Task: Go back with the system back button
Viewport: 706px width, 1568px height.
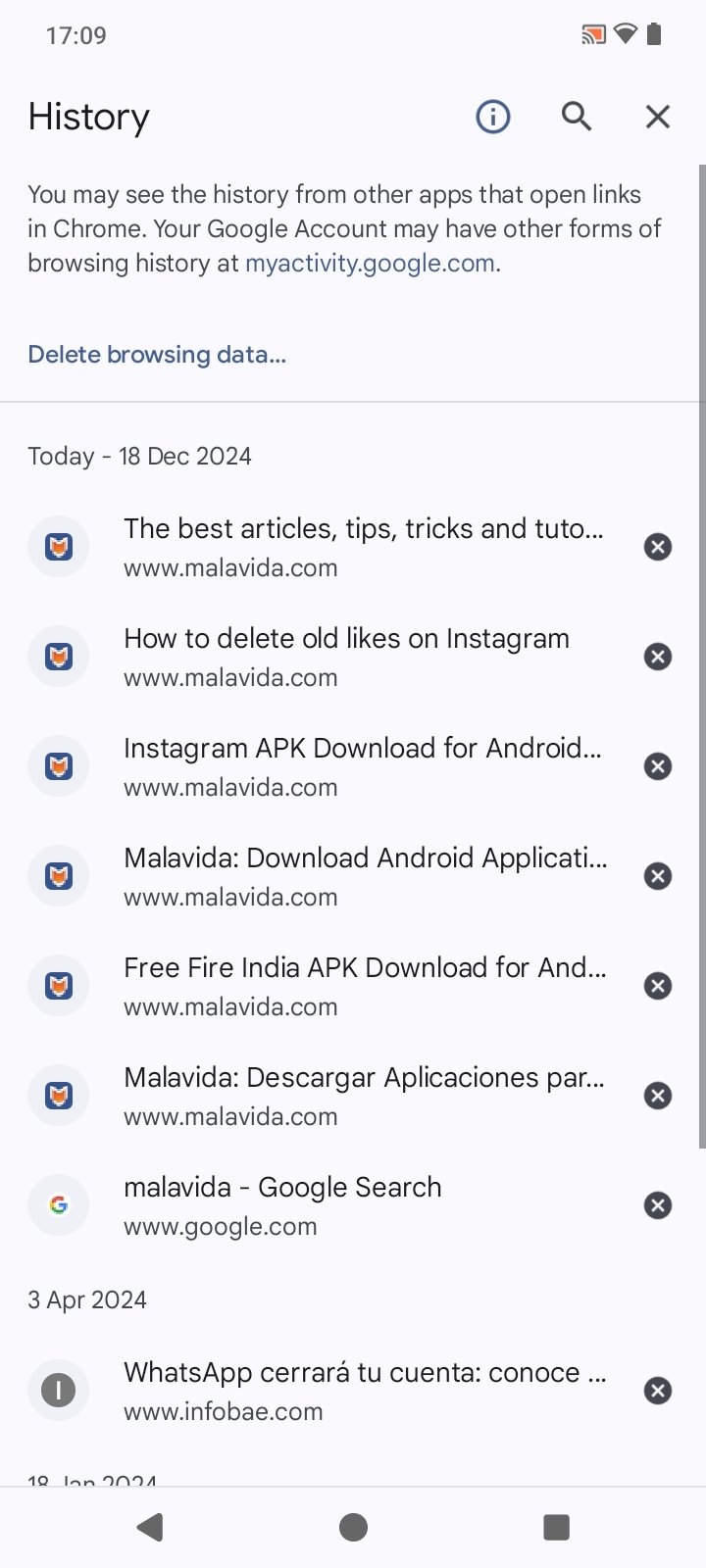Action: click(x=150, y=1527)
